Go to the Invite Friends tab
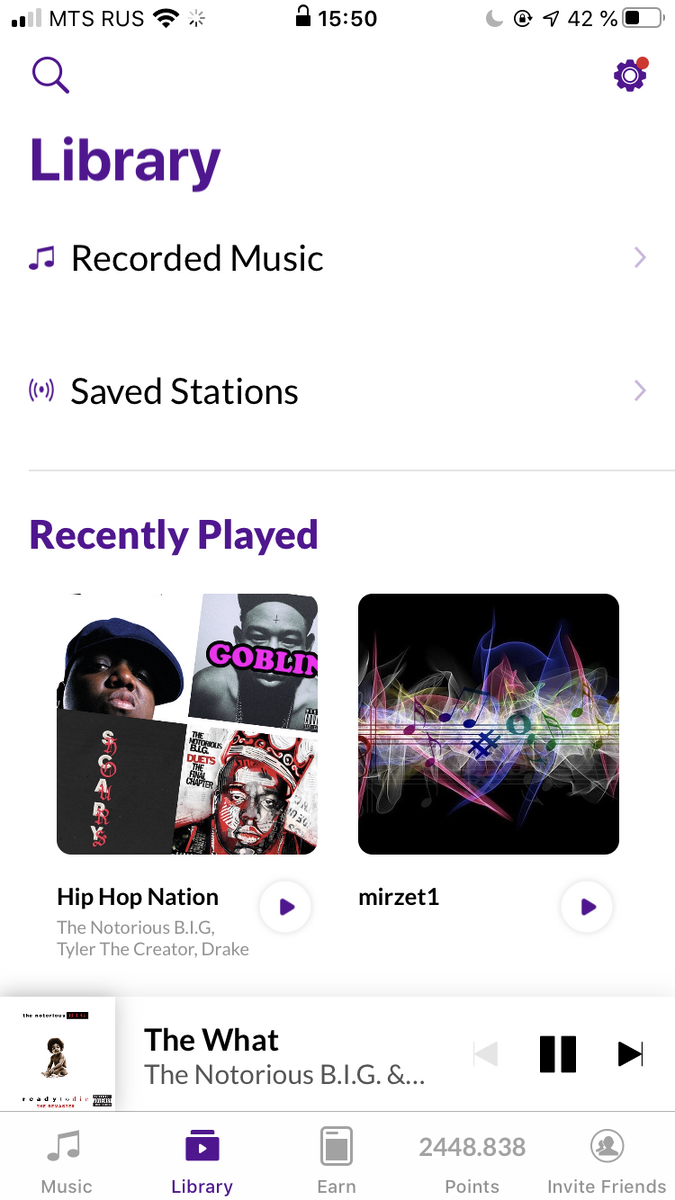This screenshot has width=675, height=1200. pyautogui.click(x=606, y=1160)
